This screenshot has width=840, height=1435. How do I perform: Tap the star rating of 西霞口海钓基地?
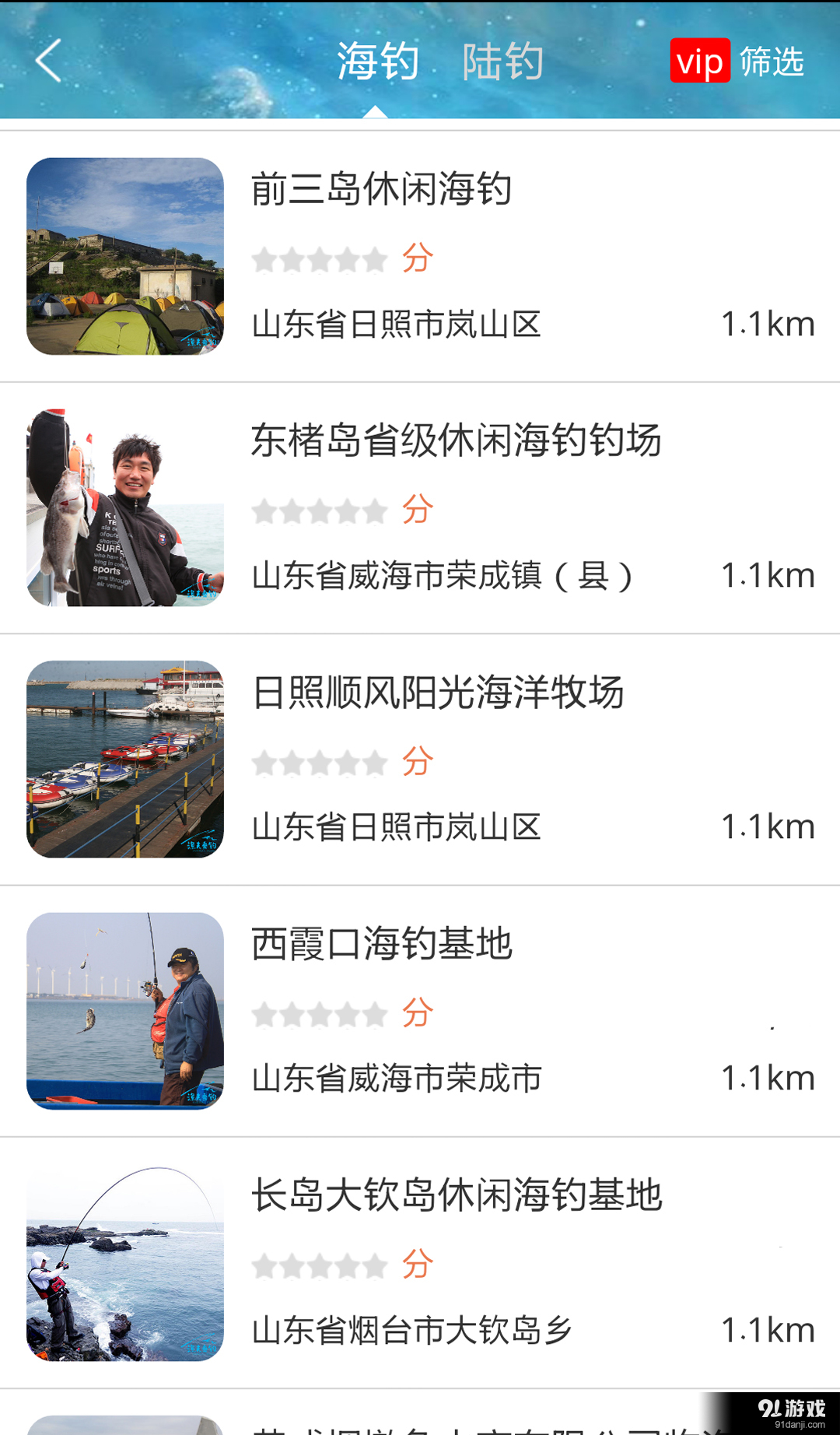(x=321, y=1013)
